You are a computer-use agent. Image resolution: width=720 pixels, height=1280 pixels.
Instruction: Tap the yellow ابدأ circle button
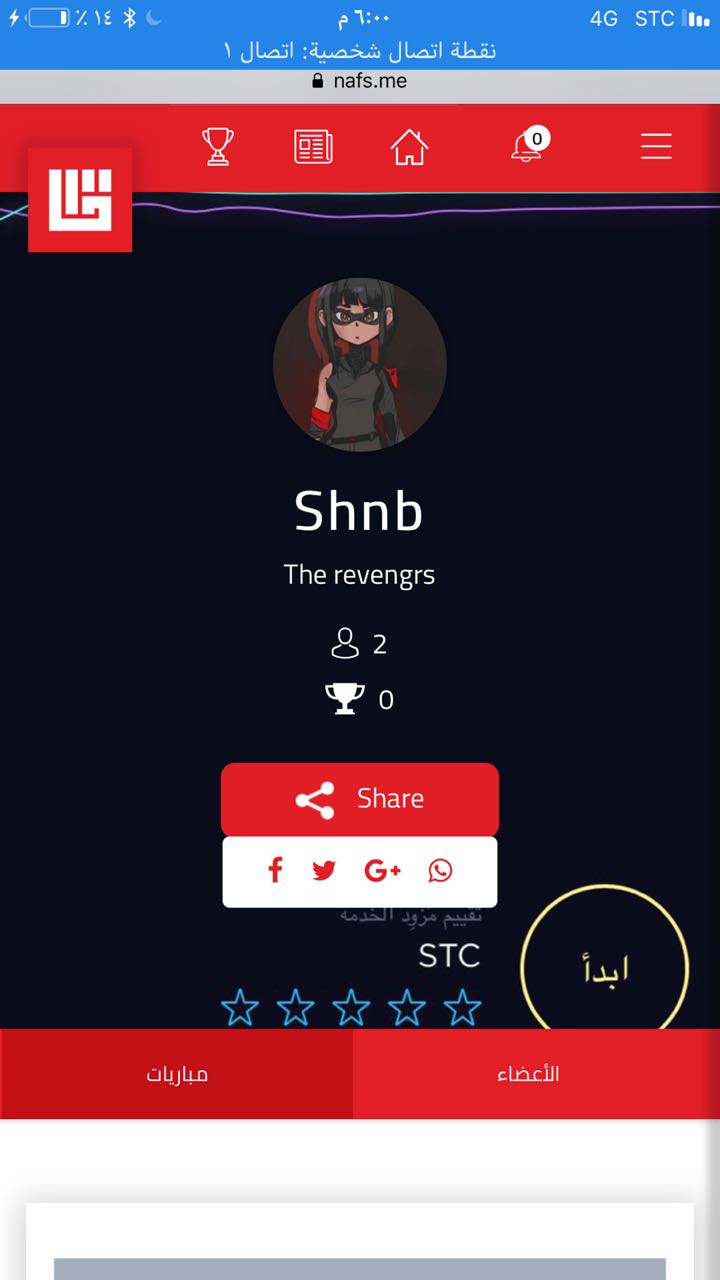click(605, 968)
